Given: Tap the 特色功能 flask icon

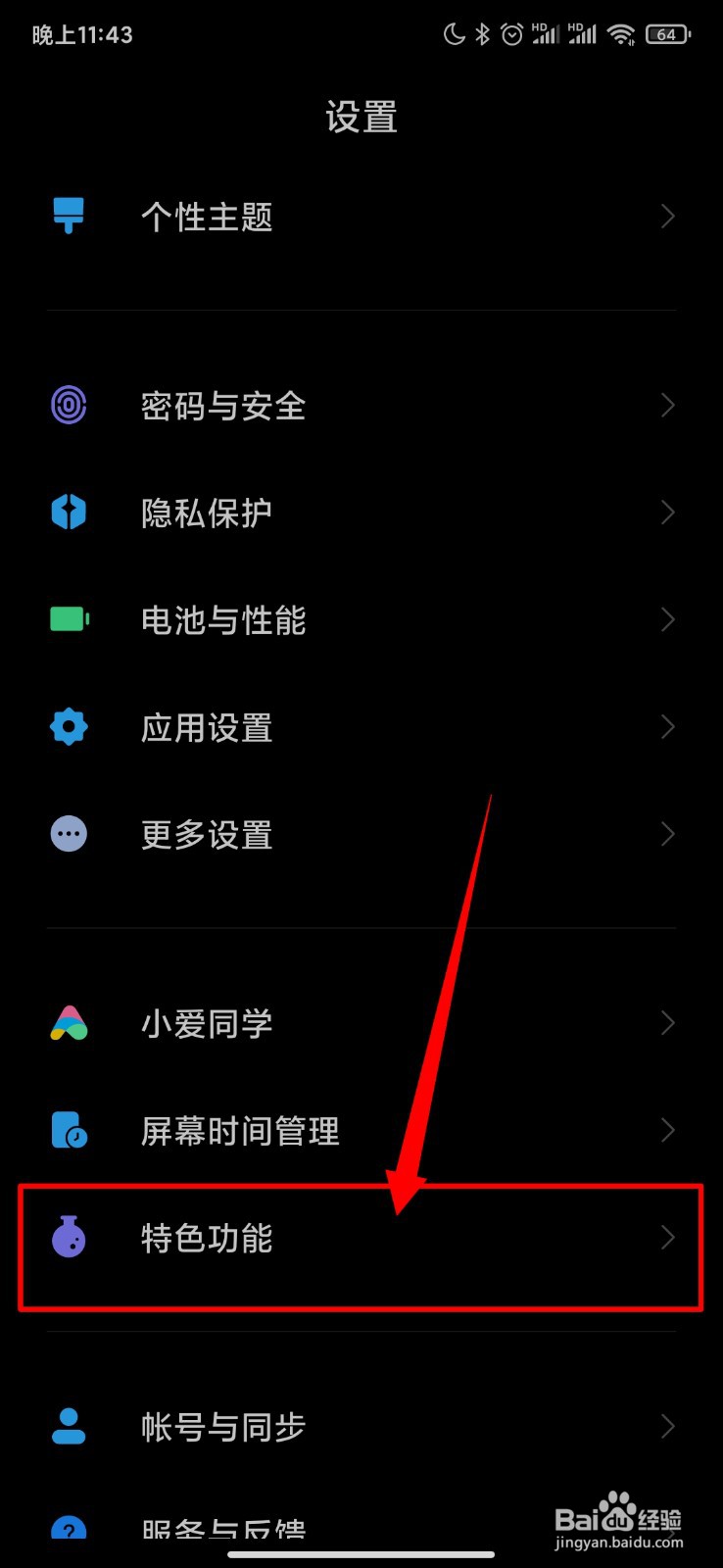Looking at the screenshot, I should [69, 1238].
